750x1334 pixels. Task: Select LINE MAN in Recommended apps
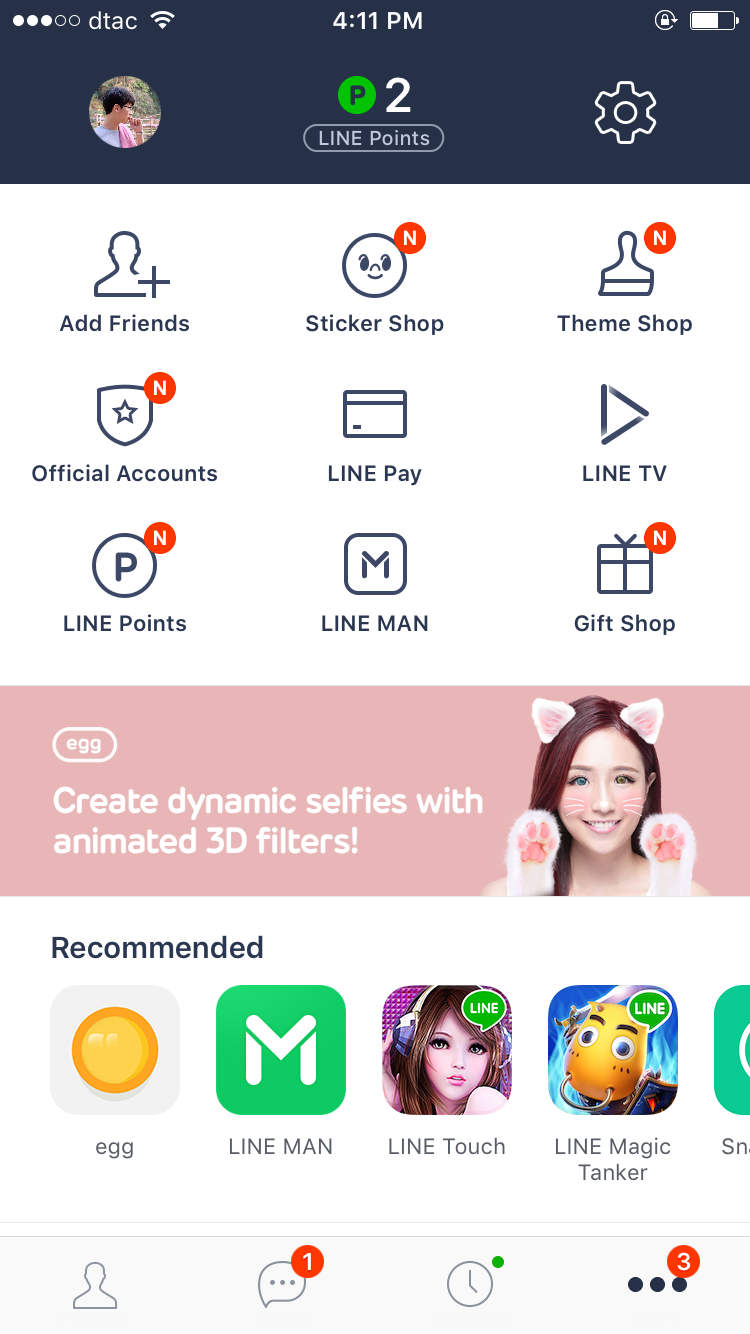pos(281,1050)
